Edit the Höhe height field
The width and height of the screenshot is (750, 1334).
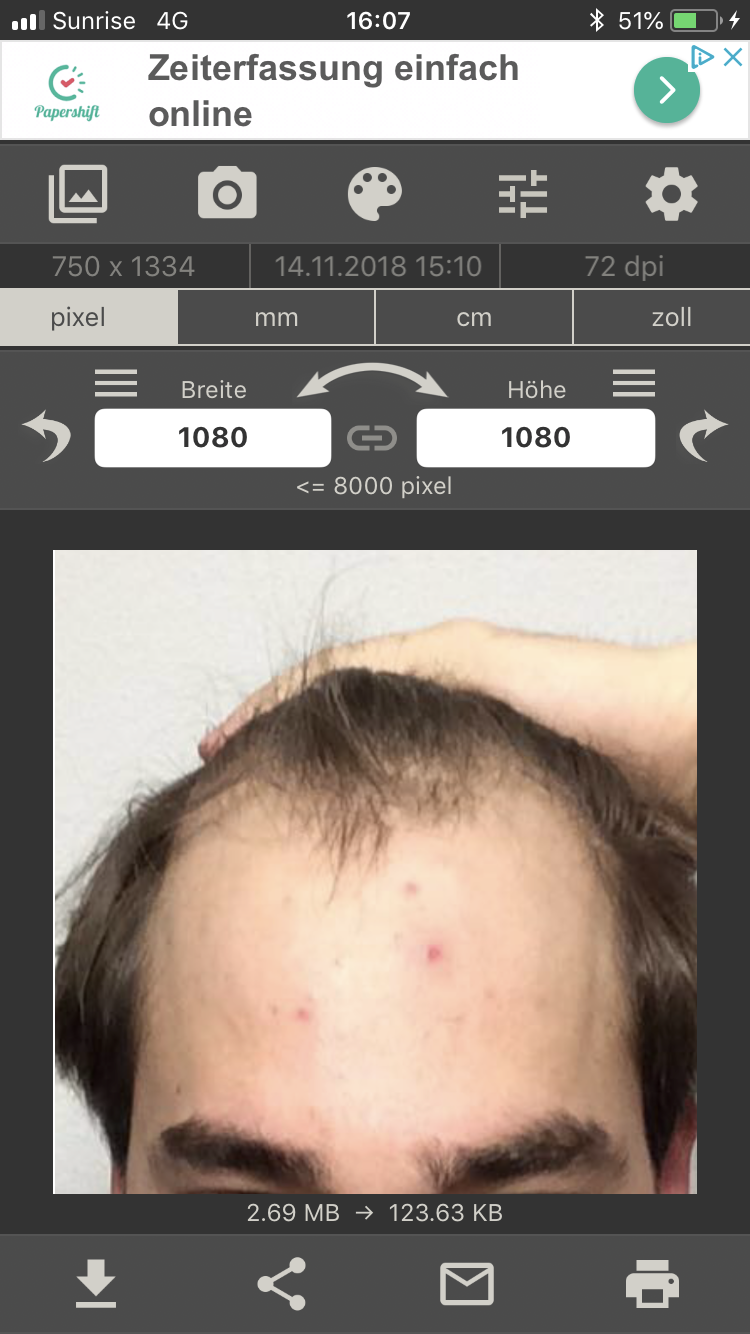(536, 437)
